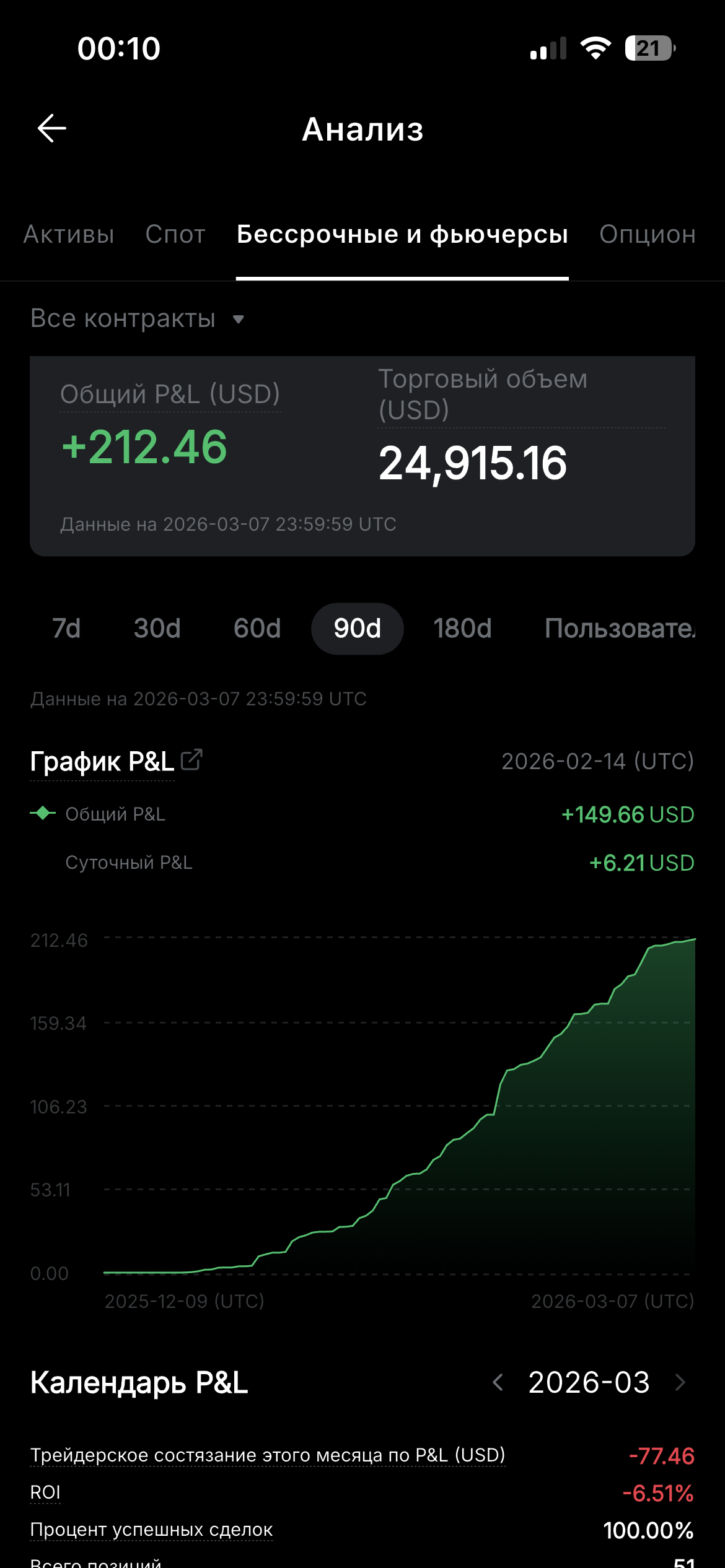Select the Бессрочные и фьючерсы tab
The height and width of the screenshot is (1568, 725).
coord(402,235)
